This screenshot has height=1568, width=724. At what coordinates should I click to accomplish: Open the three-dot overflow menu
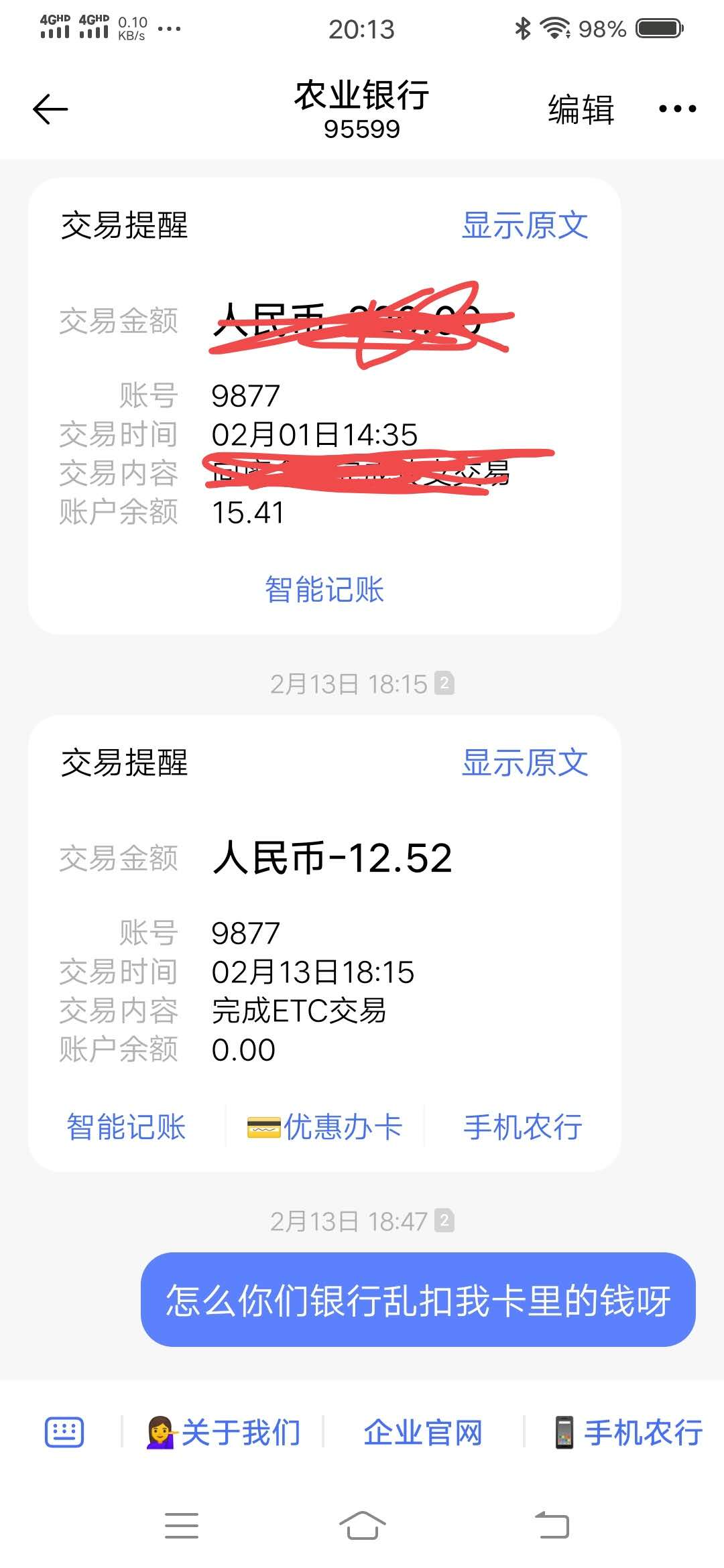677,109
